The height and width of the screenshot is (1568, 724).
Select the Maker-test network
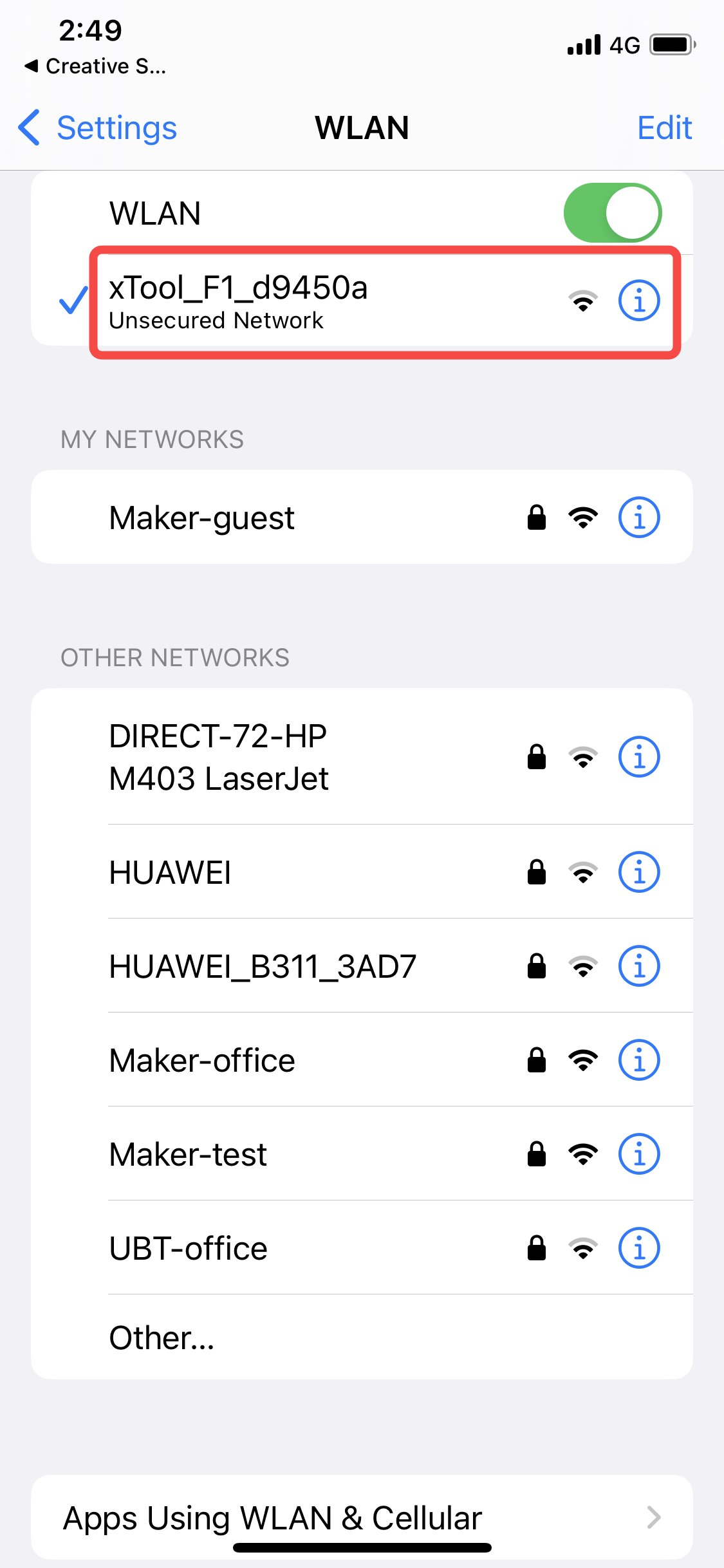(188, 1155)
